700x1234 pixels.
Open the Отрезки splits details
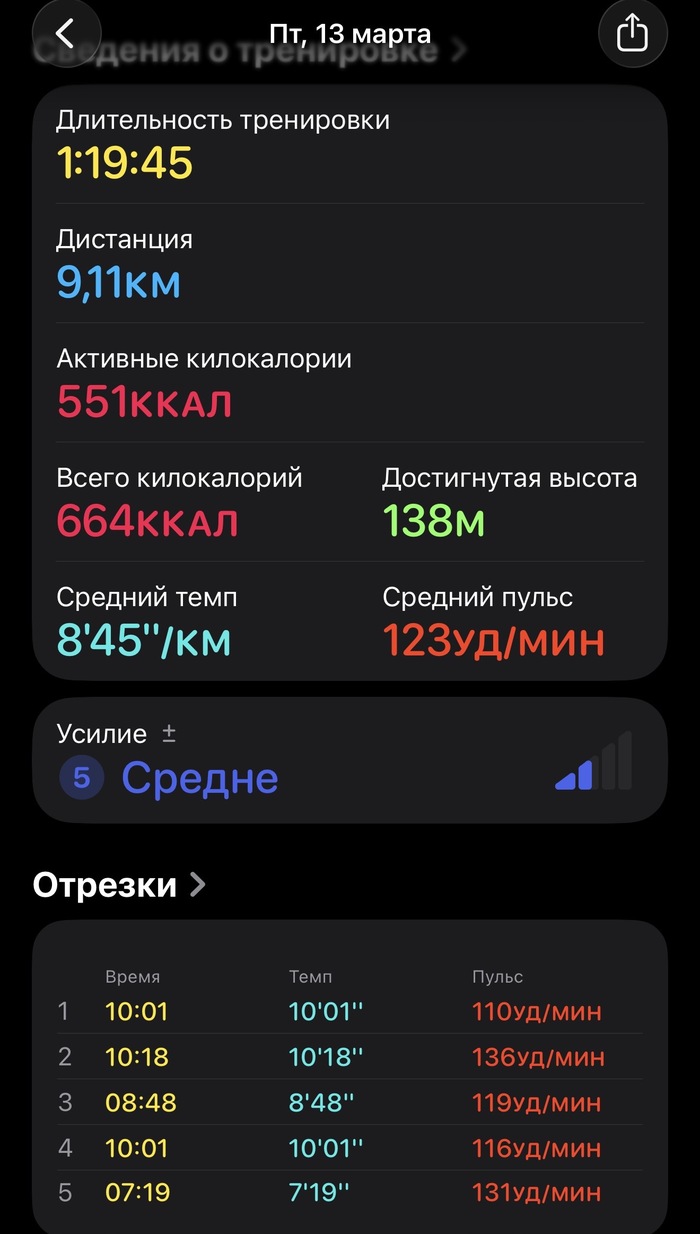119,885
